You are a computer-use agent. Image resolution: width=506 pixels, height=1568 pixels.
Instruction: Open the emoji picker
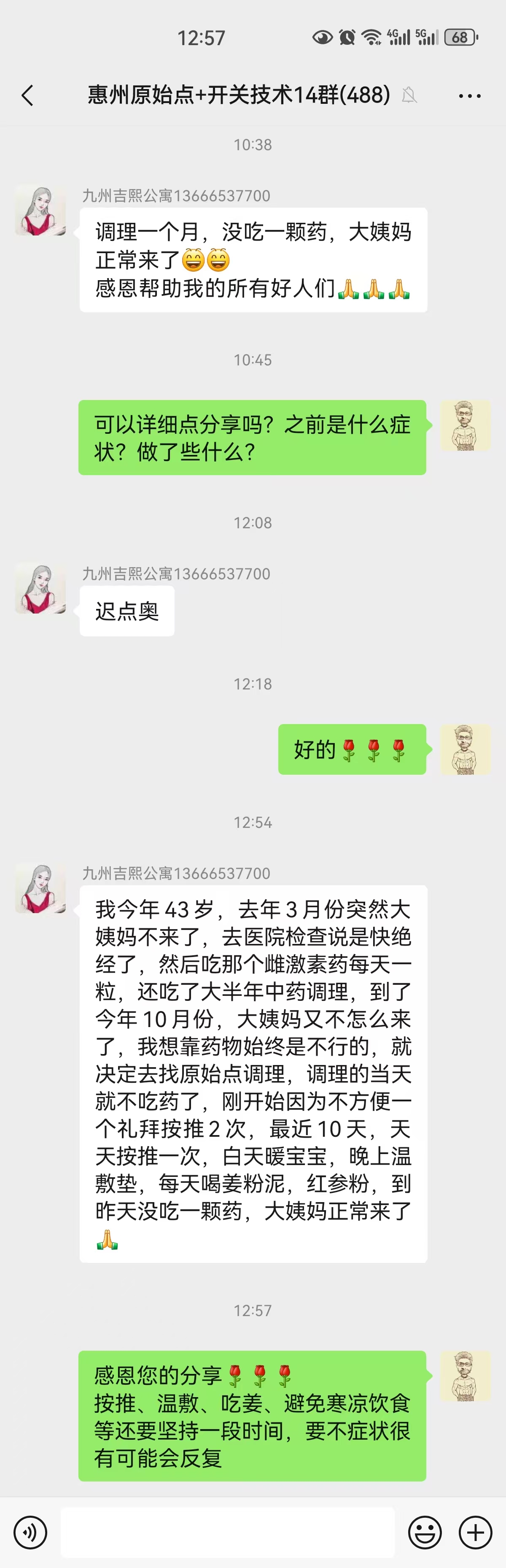point(425,1532)
